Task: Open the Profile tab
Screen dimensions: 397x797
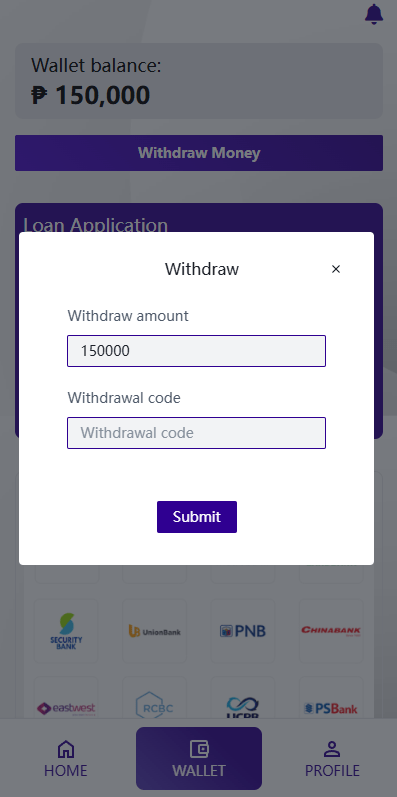Action: click(x=332, y=758)
